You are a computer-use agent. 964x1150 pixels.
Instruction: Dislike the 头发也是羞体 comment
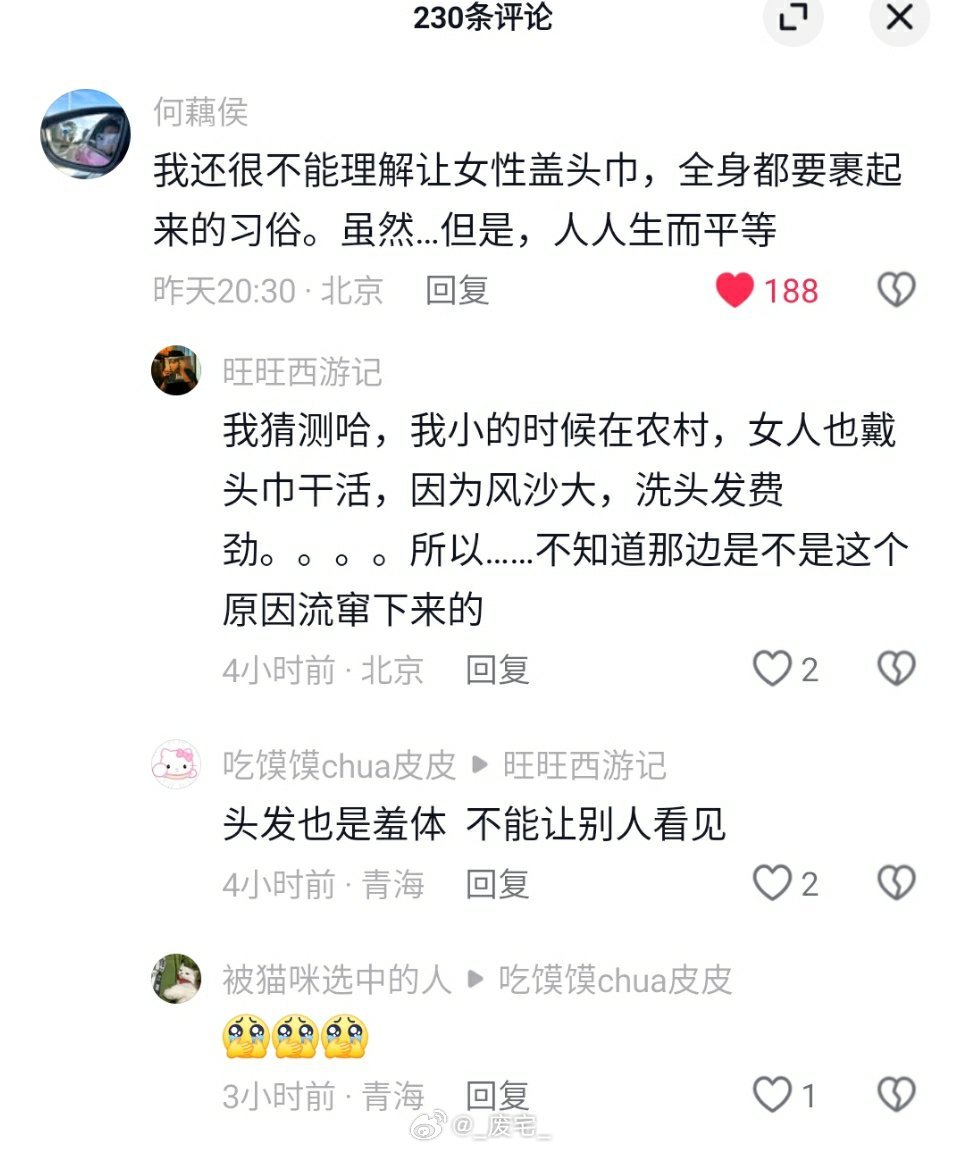[896, 883]
